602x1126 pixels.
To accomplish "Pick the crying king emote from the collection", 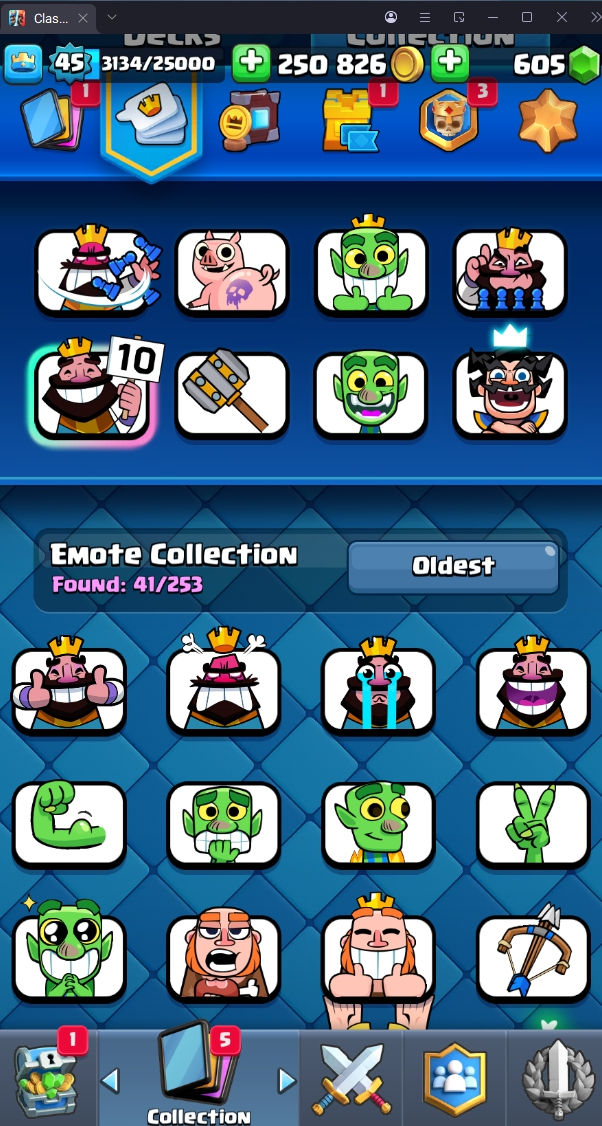I will [x=378, y=689].
